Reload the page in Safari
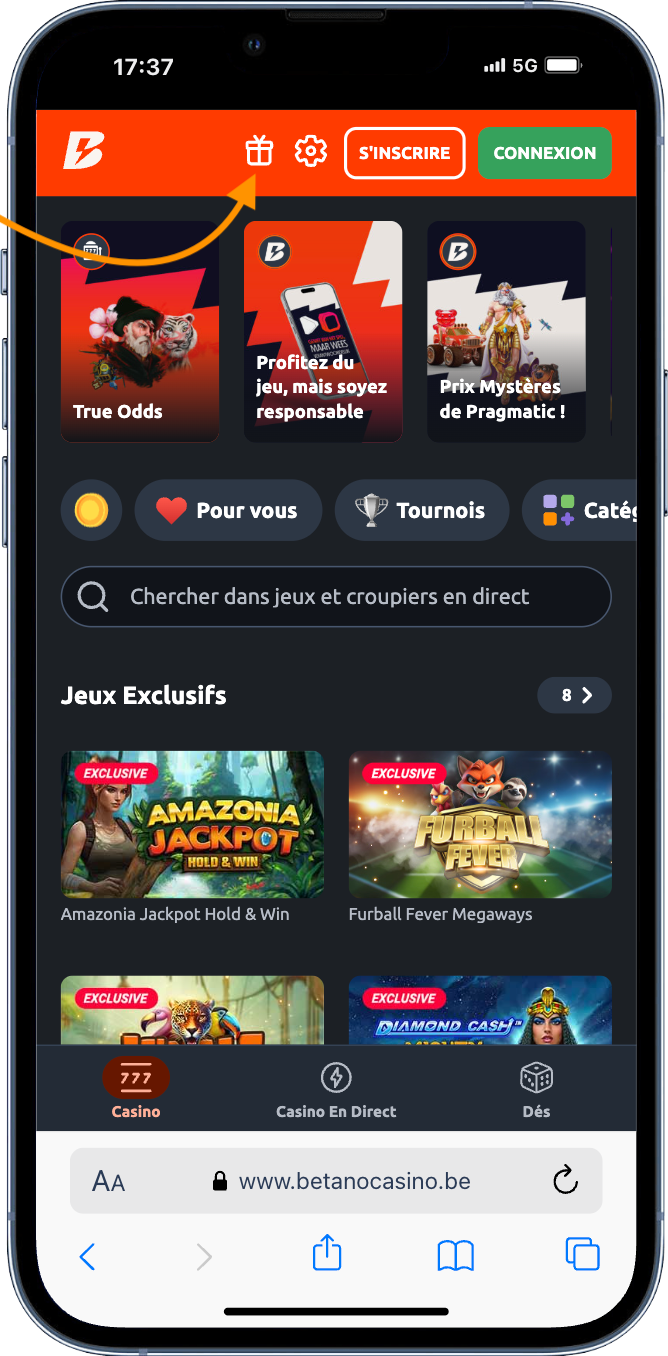668x1356 pixels. point(565,1180)
